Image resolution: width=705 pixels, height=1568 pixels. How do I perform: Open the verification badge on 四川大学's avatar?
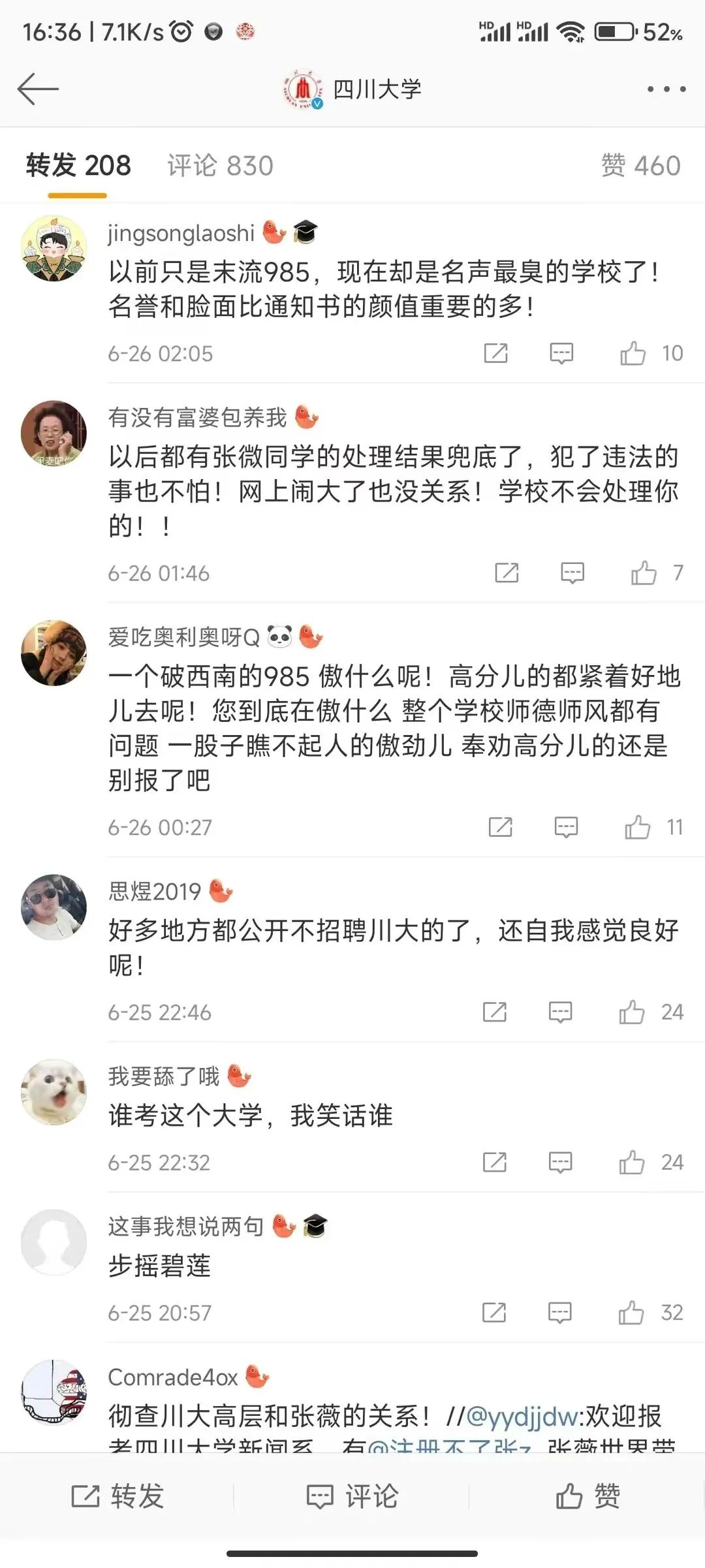click(x=317, y=103)
